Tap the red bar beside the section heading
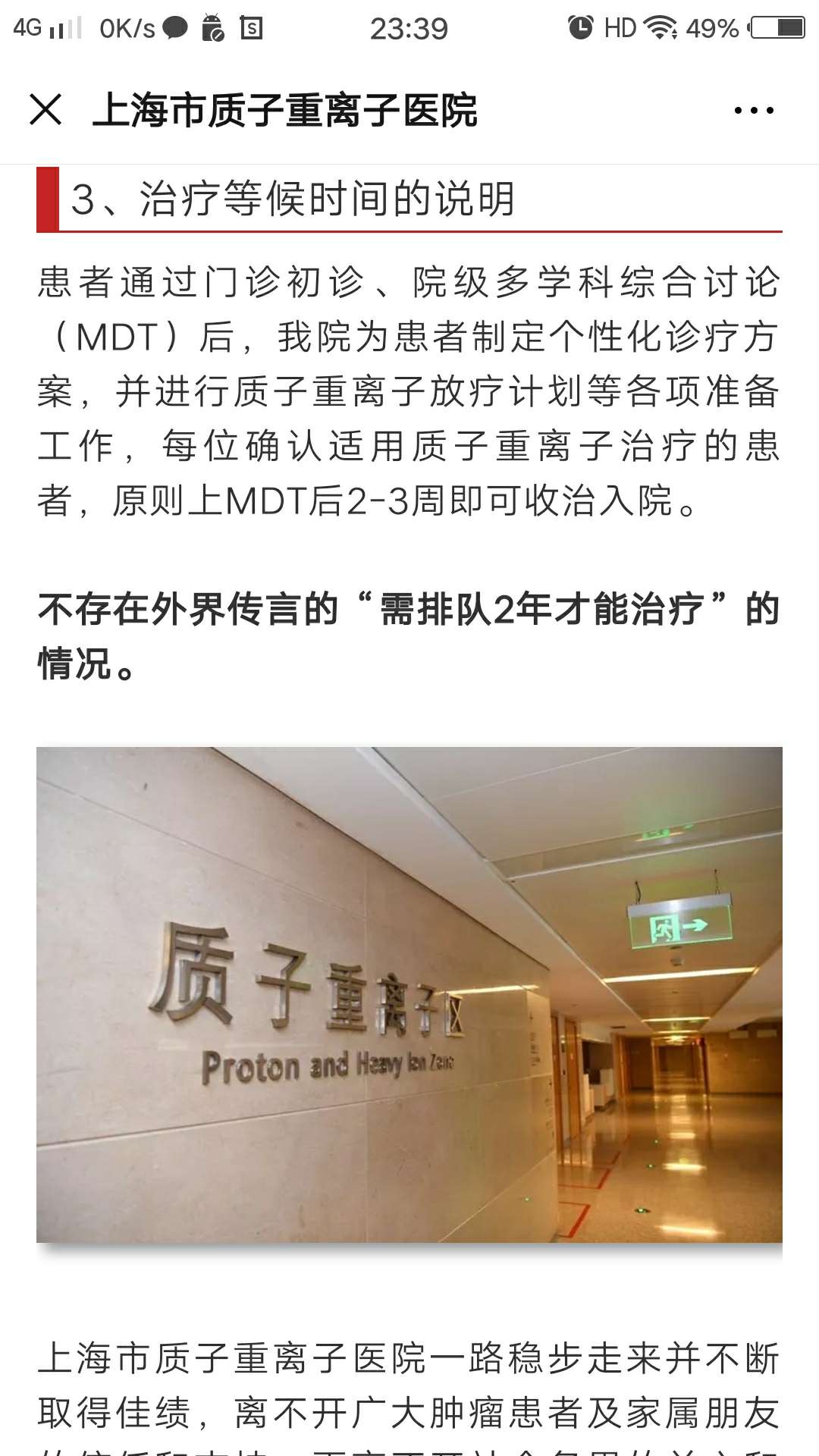The width and height of the screenshot is (819, 1456). point(48,199)
